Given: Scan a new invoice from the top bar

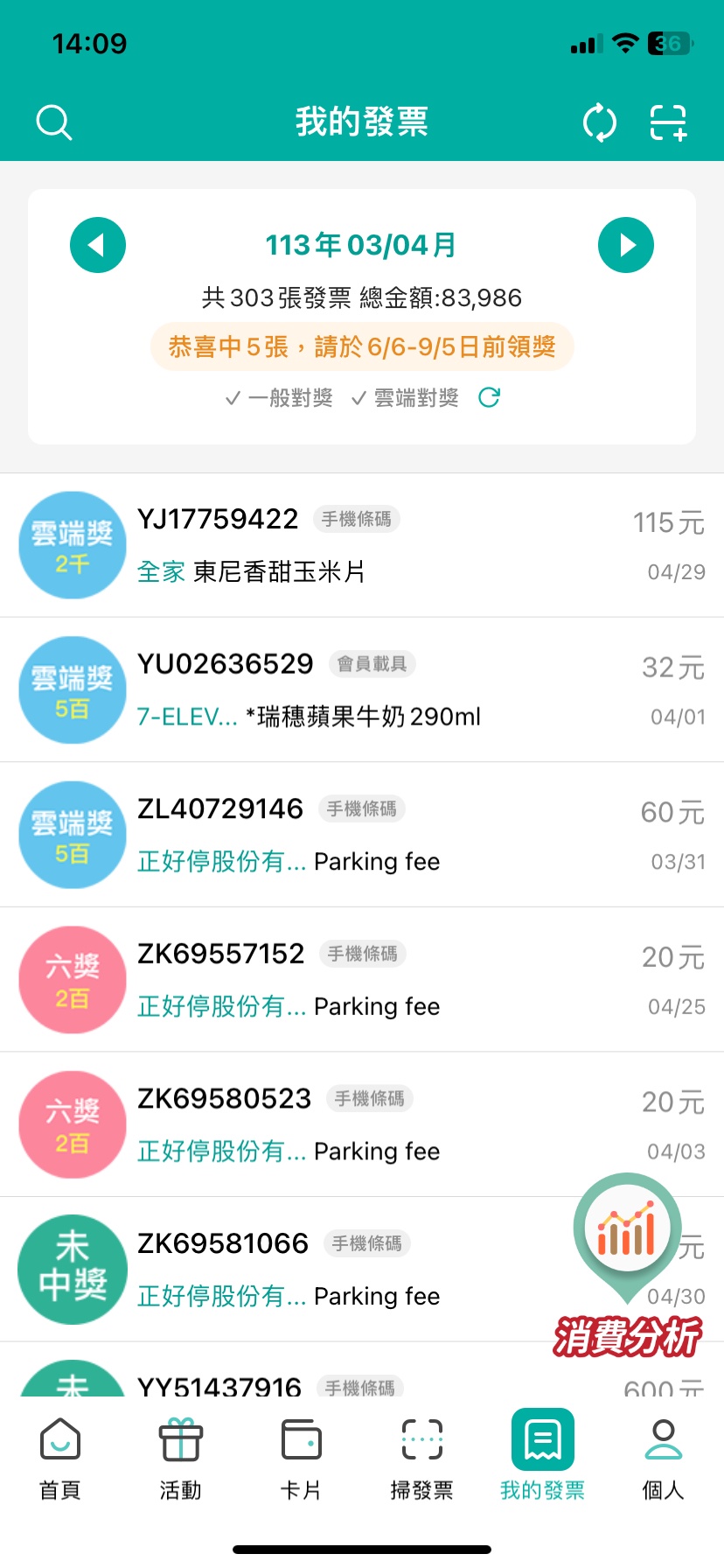Looking at the screenshot, I should pos(668,122).
